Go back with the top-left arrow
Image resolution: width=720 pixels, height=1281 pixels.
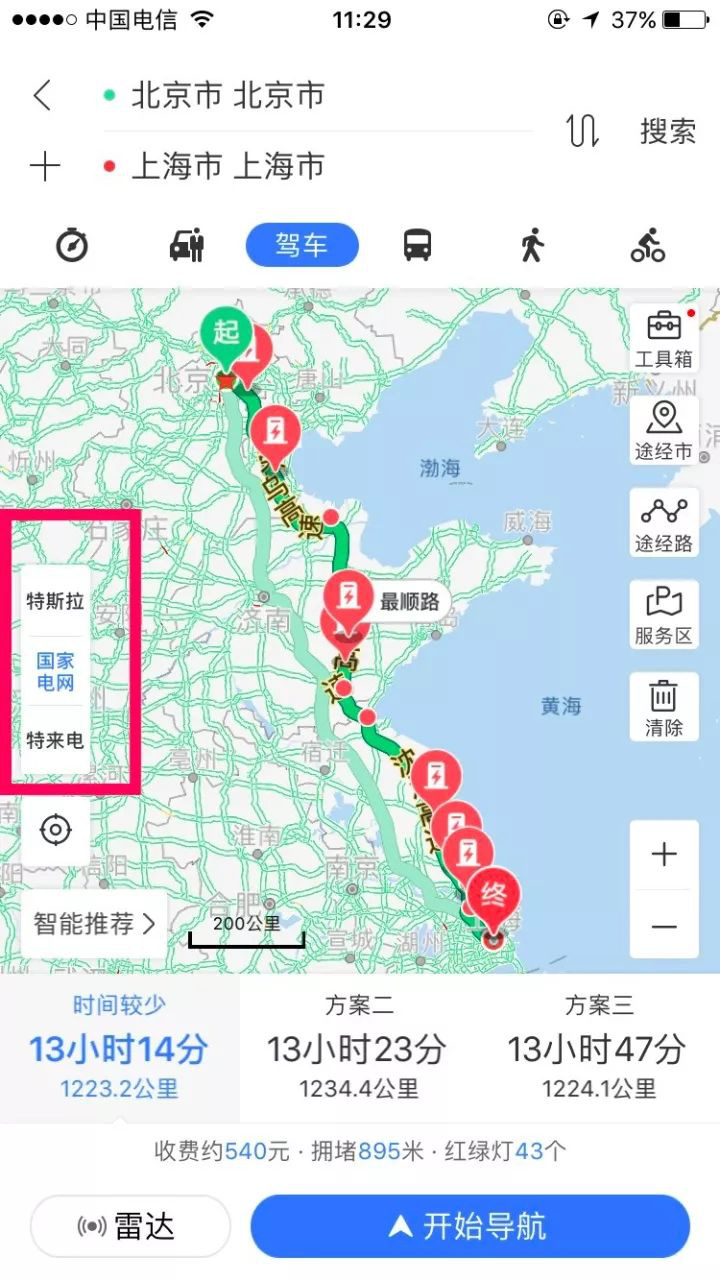tap(42, 96)
